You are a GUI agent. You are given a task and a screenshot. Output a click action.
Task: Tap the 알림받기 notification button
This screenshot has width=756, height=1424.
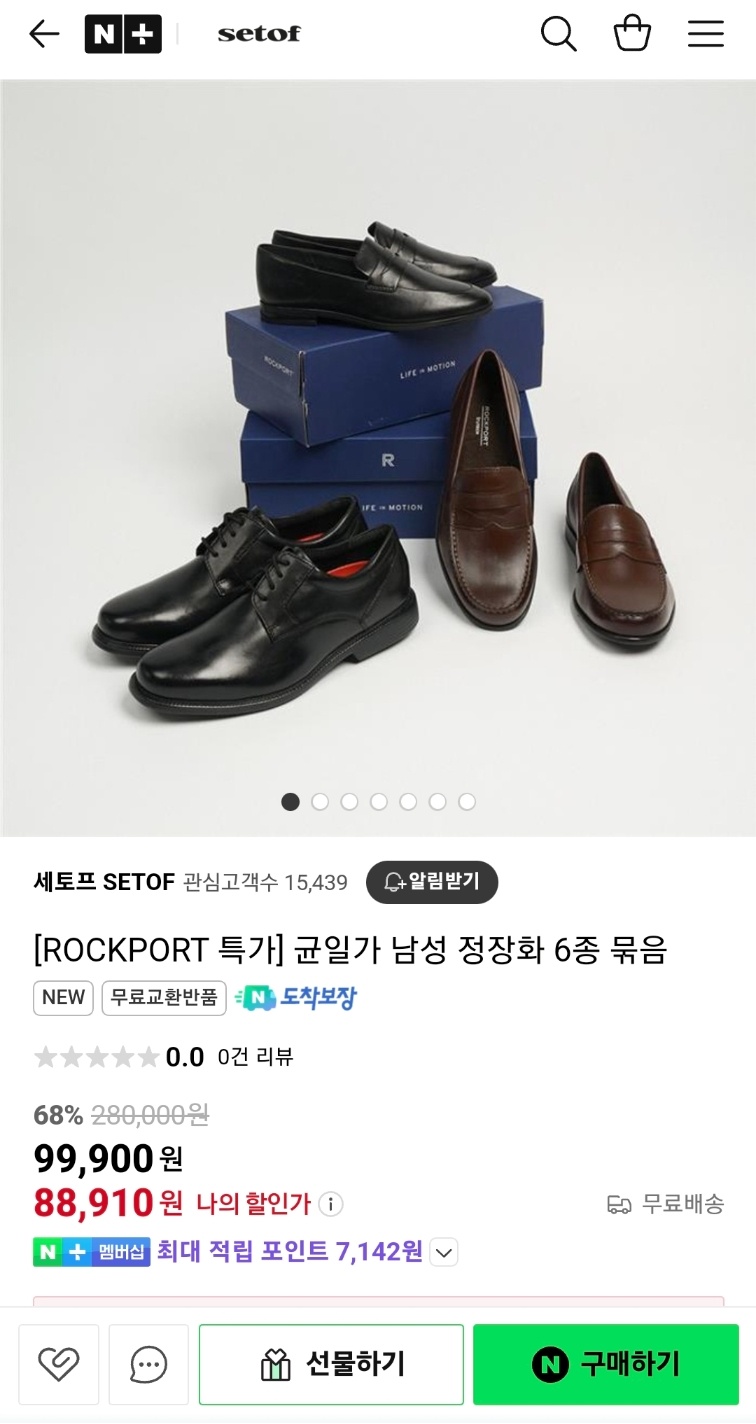tap(432, 882)
